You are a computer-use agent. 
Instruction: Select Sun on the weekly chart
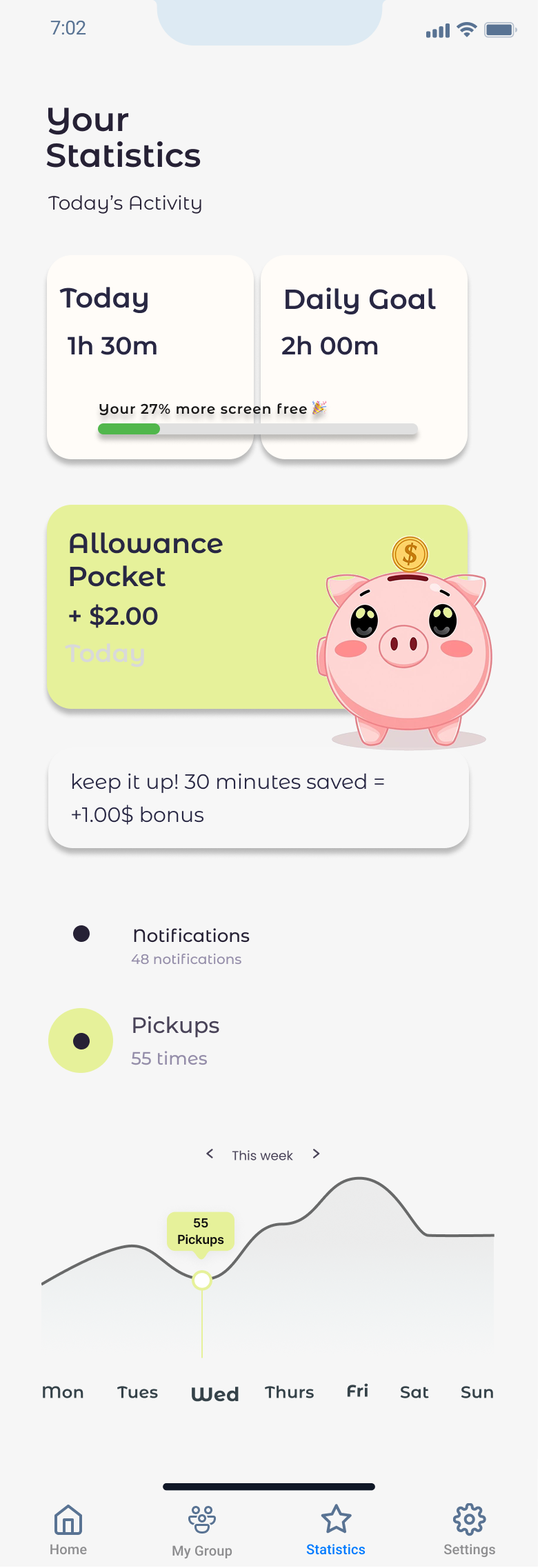point(477,1392)
